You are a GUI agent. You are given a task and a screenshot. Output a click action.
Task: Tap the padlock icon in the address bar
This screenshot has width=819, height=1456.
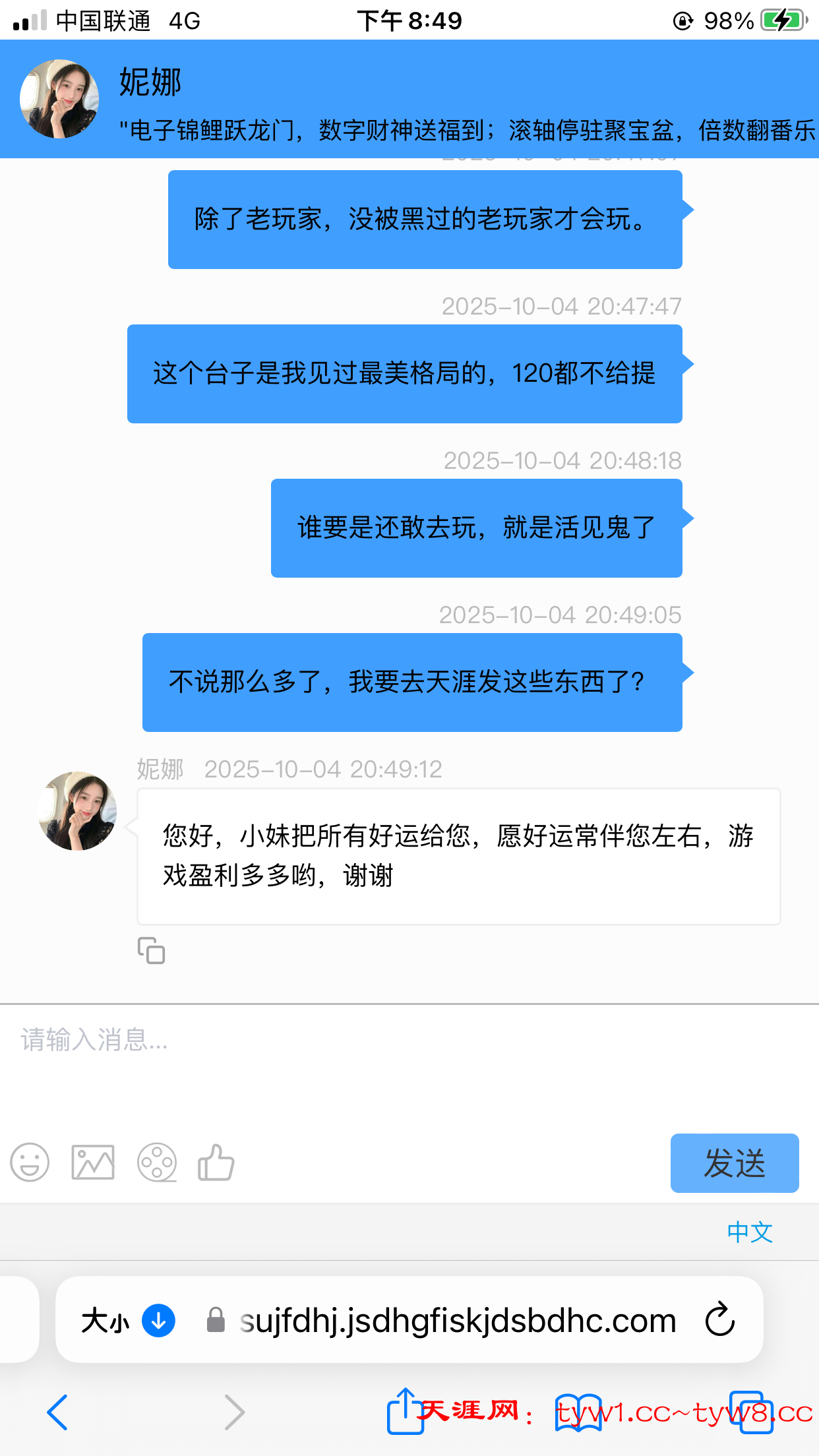click(215, 1319)
